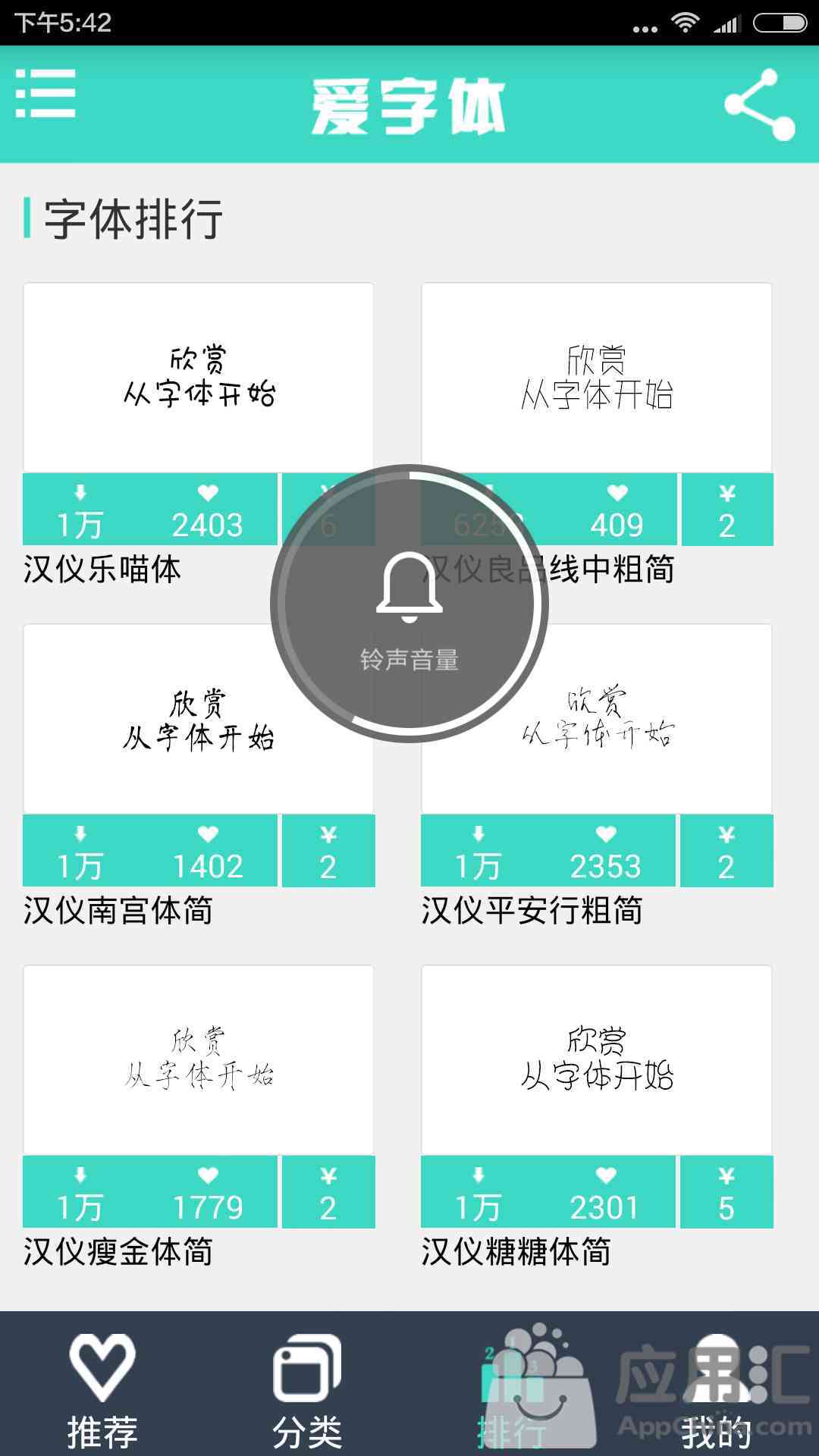Tap the ¥5 price button for 汉仪糖糖体简
Viewport: 819px width, 1456px height.
click(726, 1192)
